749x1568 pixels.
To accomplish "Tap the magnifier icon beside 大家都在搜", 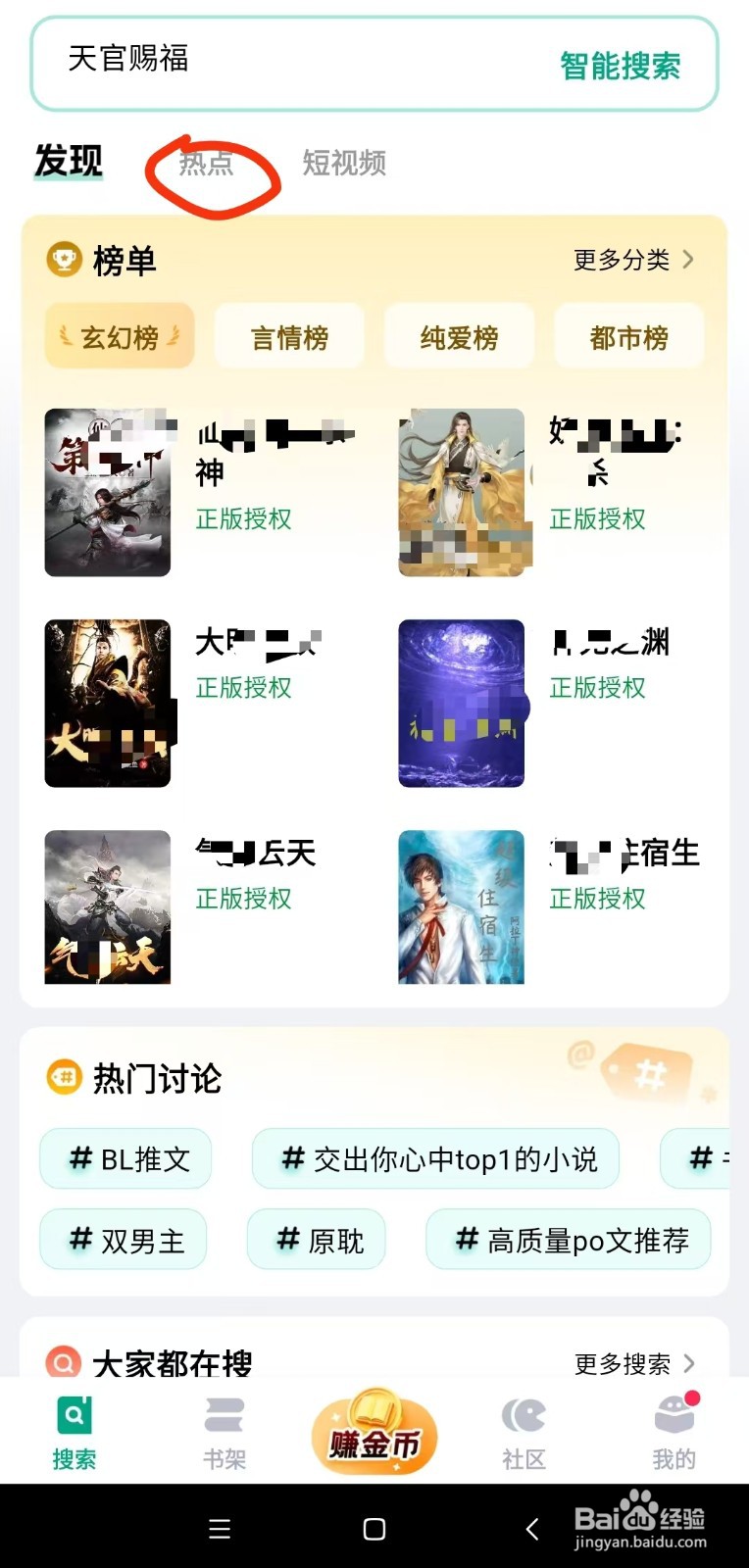I will [x=62, y=1361].
